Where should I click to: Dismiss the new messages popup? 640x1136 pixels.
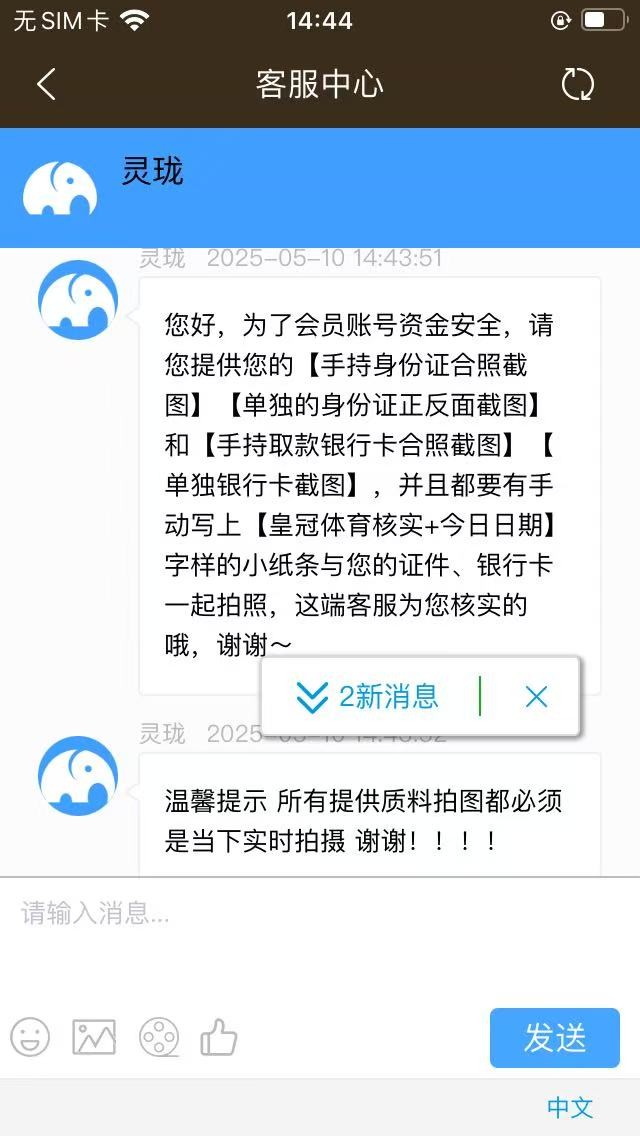[x=537, y=697]
